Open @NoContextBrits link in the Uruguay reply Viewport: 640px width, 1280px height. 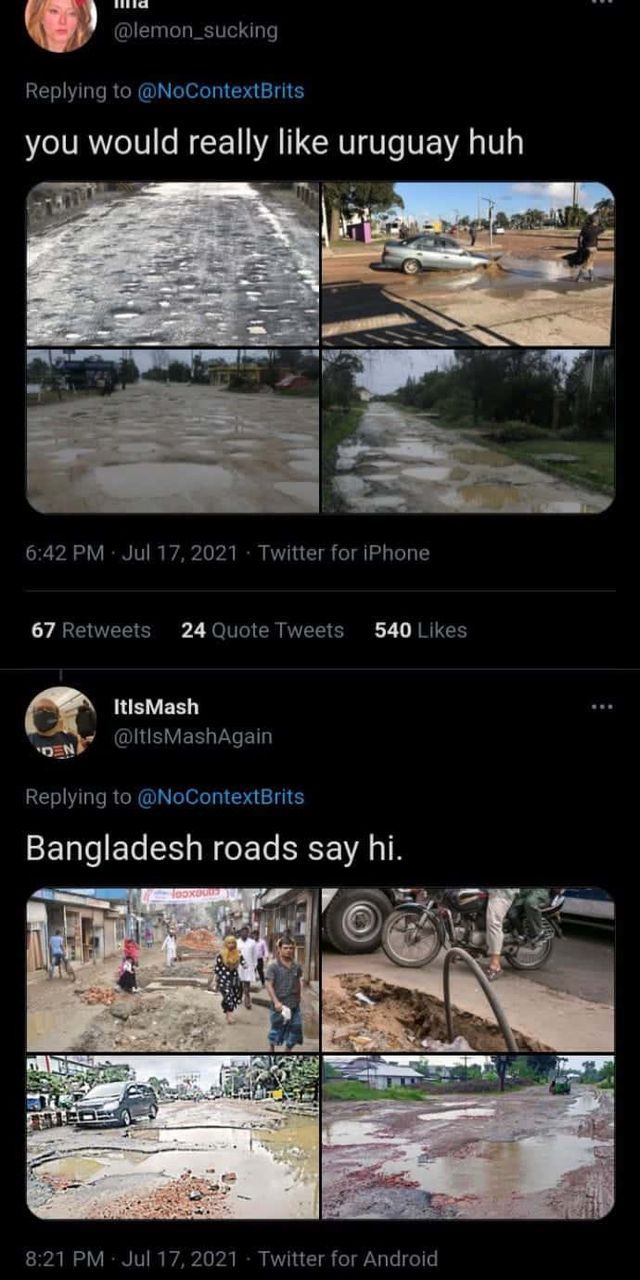[x=219, y=91]
